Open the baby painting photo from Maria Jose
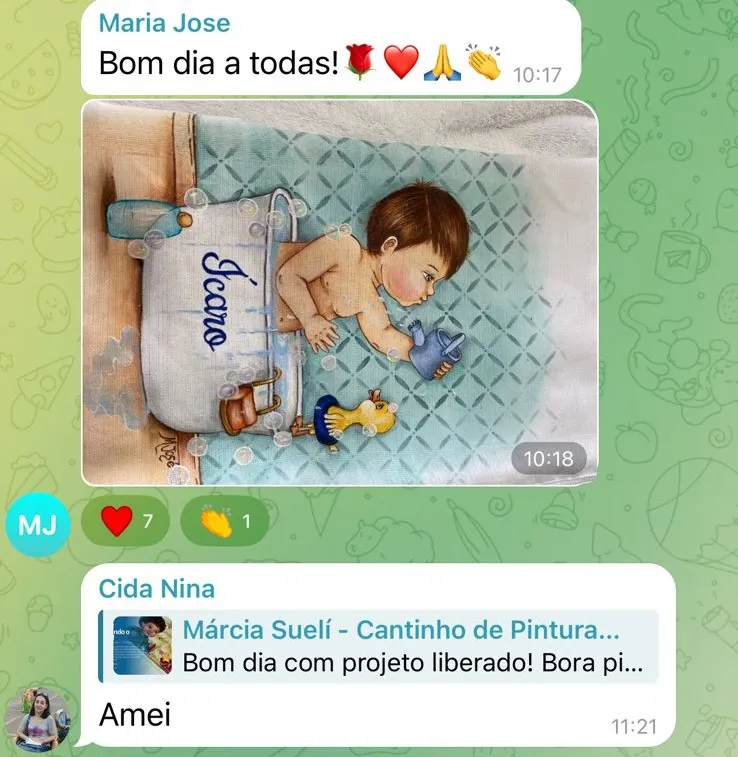This screenshot has width=738, height=757. [339, 292]
